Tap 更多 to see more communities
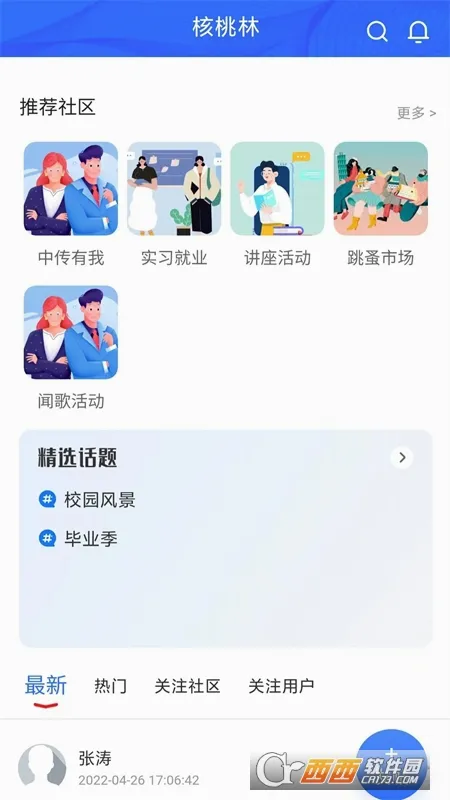 416,113
